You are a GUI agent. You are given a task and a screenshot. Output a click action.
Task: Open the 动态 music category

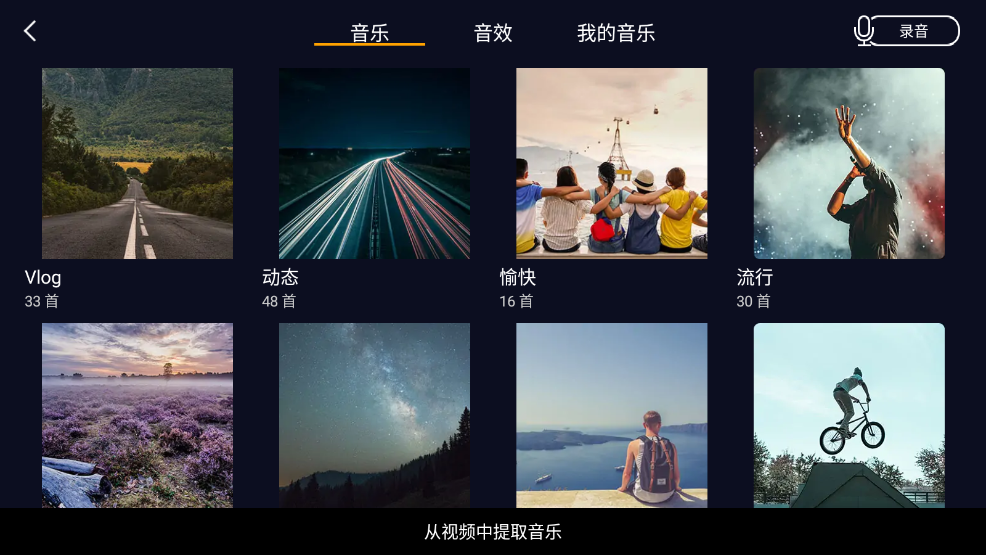374,164
